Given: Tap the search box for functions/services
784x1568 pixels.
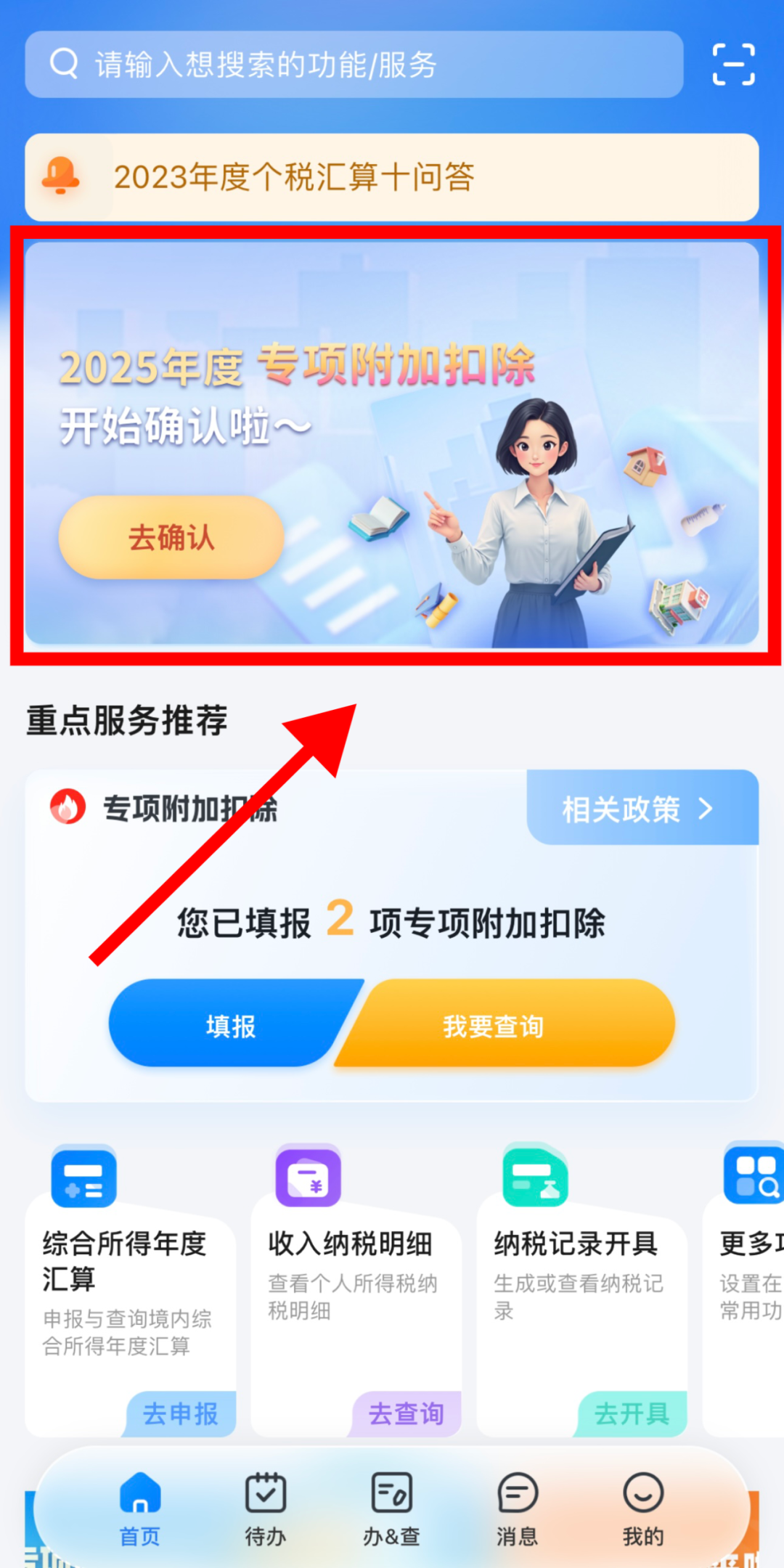Looking at the screenshot, I should tap(354, 65).
